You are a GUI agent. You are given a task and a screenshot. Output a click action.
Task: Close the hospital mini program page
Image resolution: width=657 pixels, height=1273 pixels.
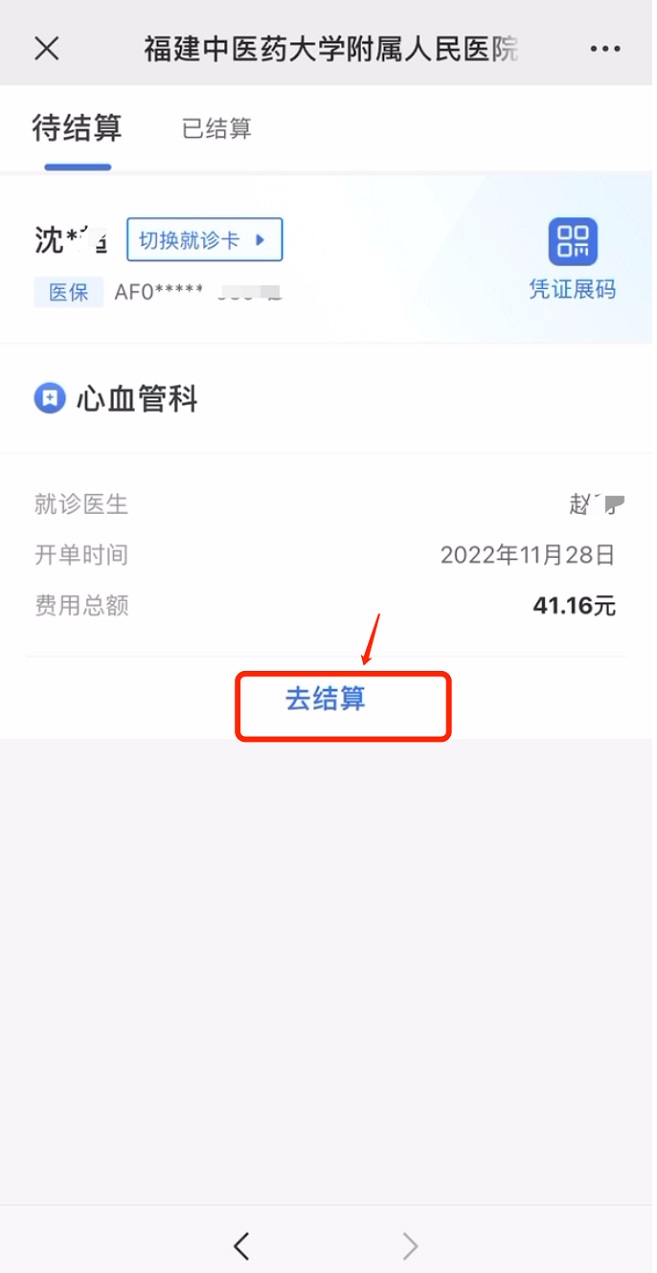pyautogui.click(x=47, y=48)
